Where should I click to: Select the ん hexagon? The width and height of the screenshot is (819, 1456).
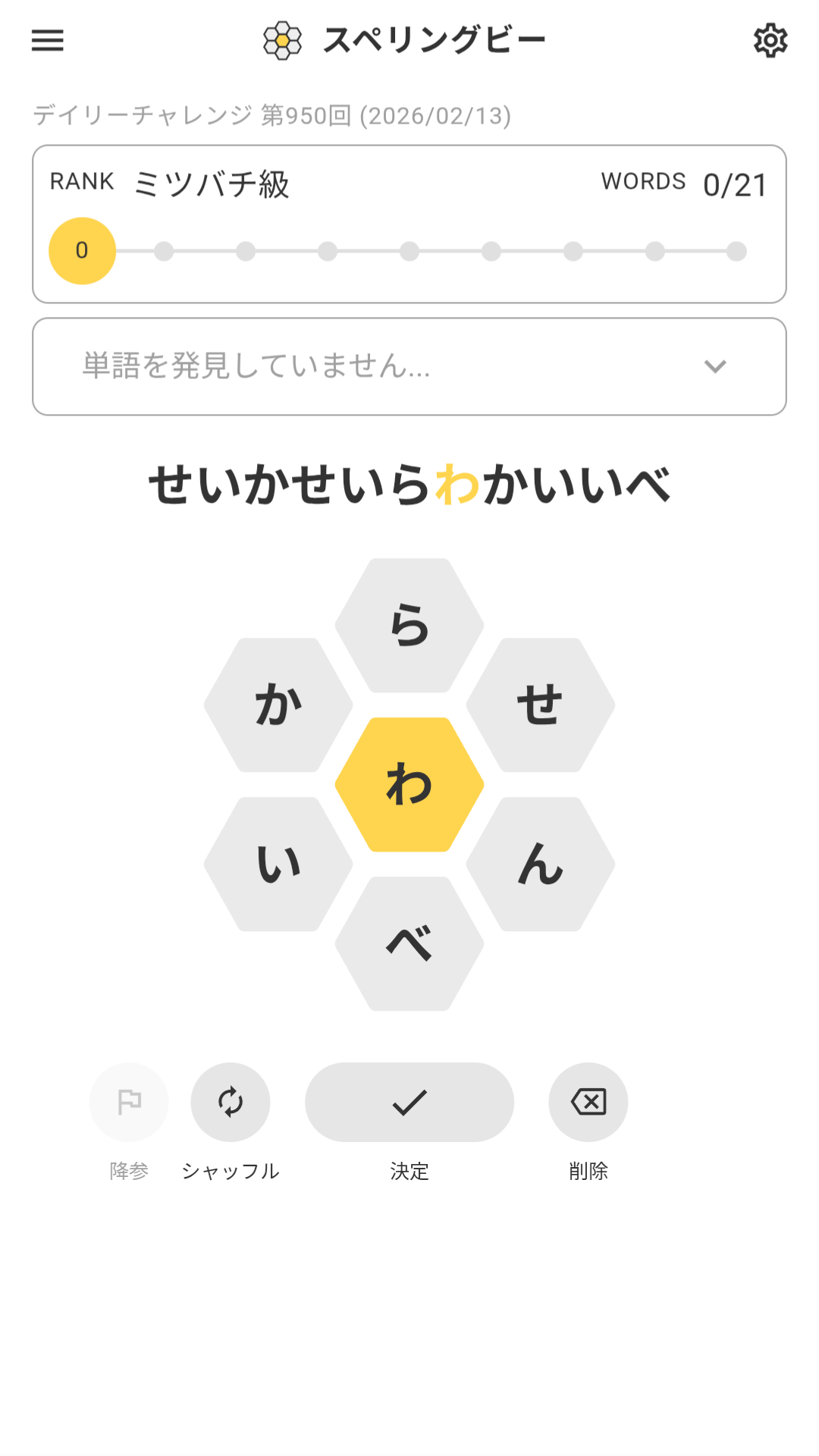pyautogui.click(x=540, y=864)
